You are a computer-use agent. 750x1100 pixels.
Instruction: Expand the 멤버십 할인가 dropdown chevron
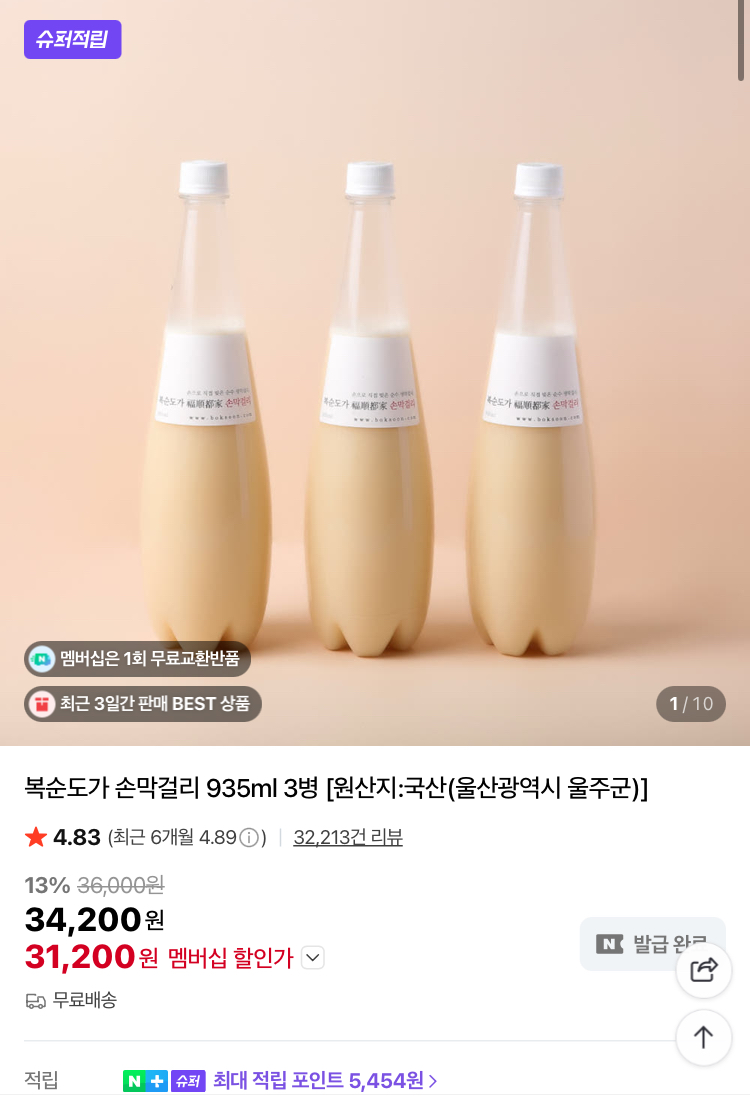pos(313,958)
